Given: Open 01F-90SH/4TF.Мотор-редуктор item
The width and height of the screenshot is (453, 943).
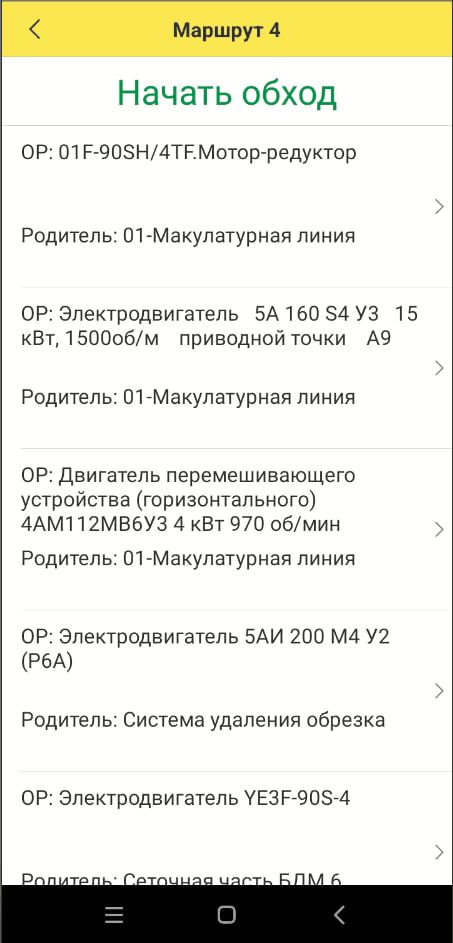Looking at the screenshot, I should click(226, 206).
